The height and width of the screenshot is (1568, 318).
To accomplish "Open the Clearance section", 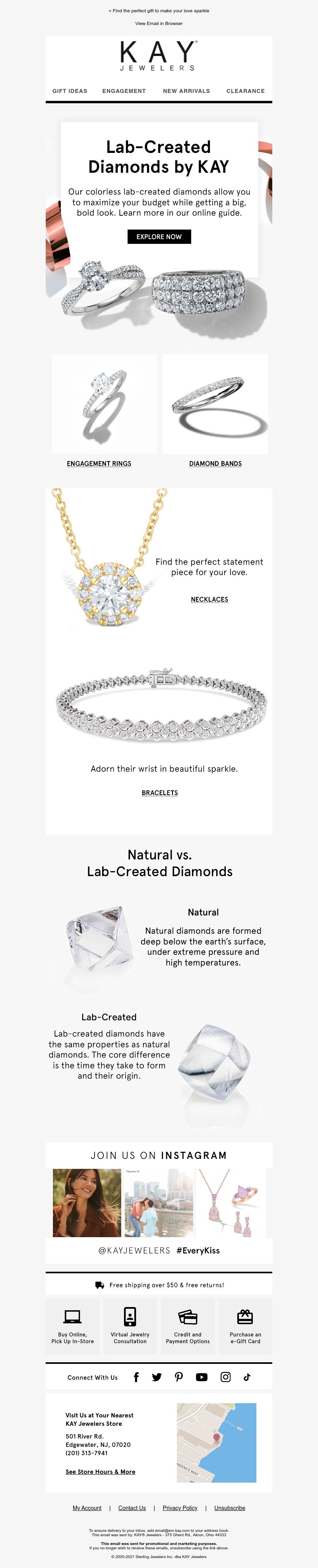I will coord(246,91).
